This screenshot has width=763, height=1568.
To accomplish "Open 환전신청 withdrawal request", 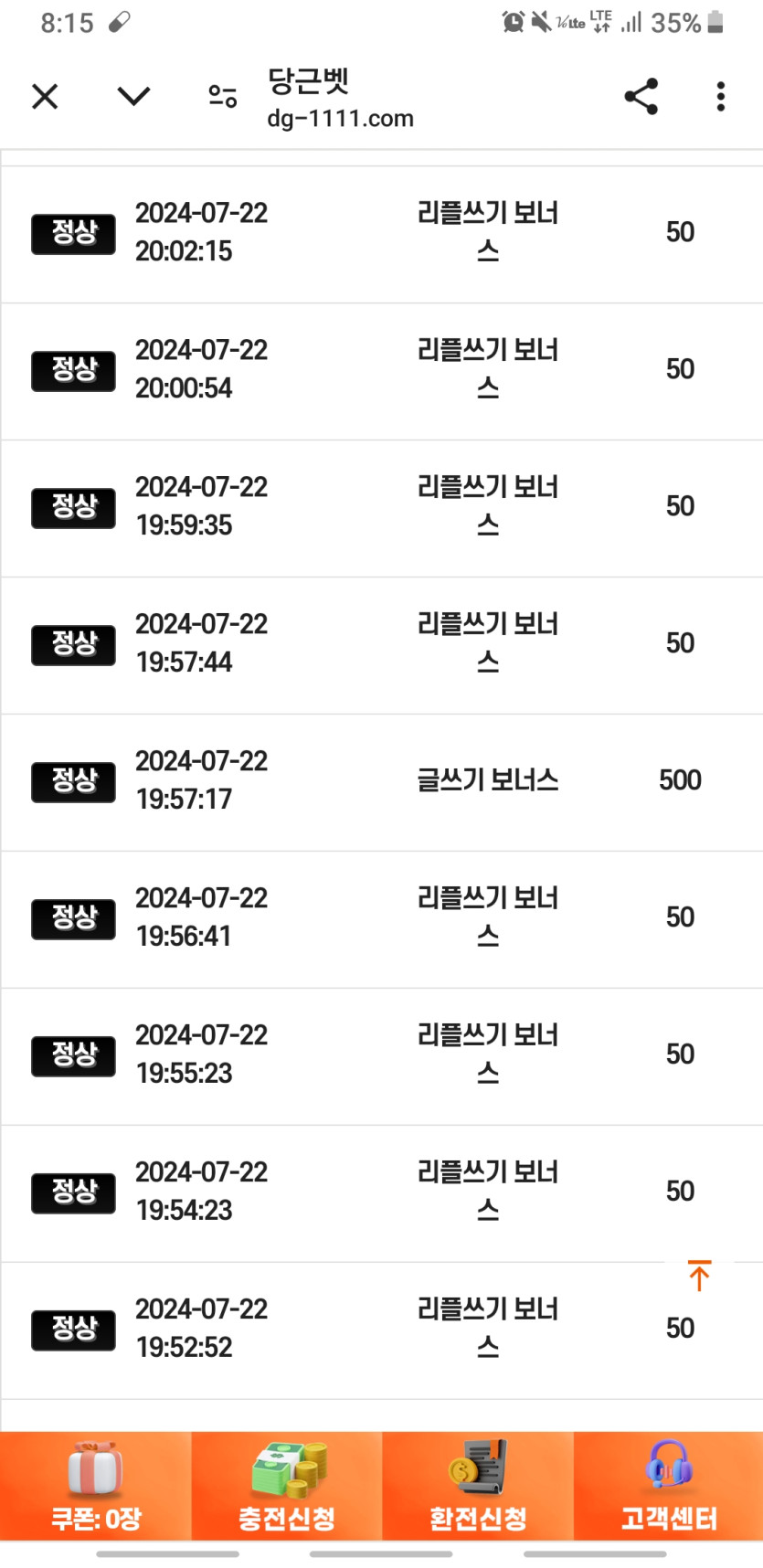I will click(x=478, y=1486).
